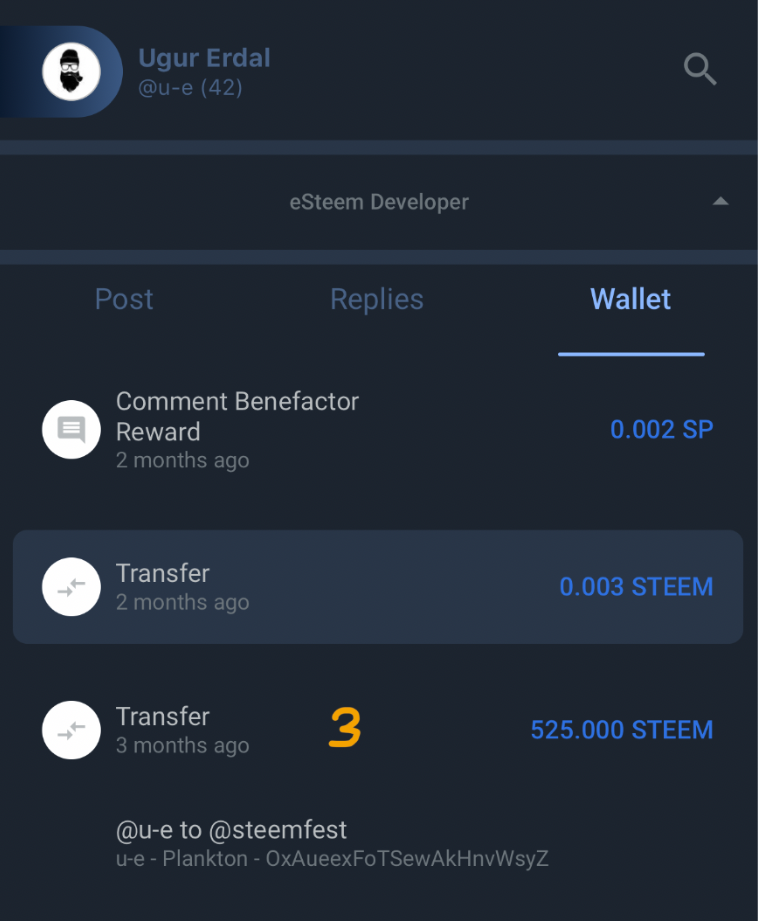Tap Ugur Erdal's profile avatar
This screenshot has width=758, height=921.
(71, 72)
